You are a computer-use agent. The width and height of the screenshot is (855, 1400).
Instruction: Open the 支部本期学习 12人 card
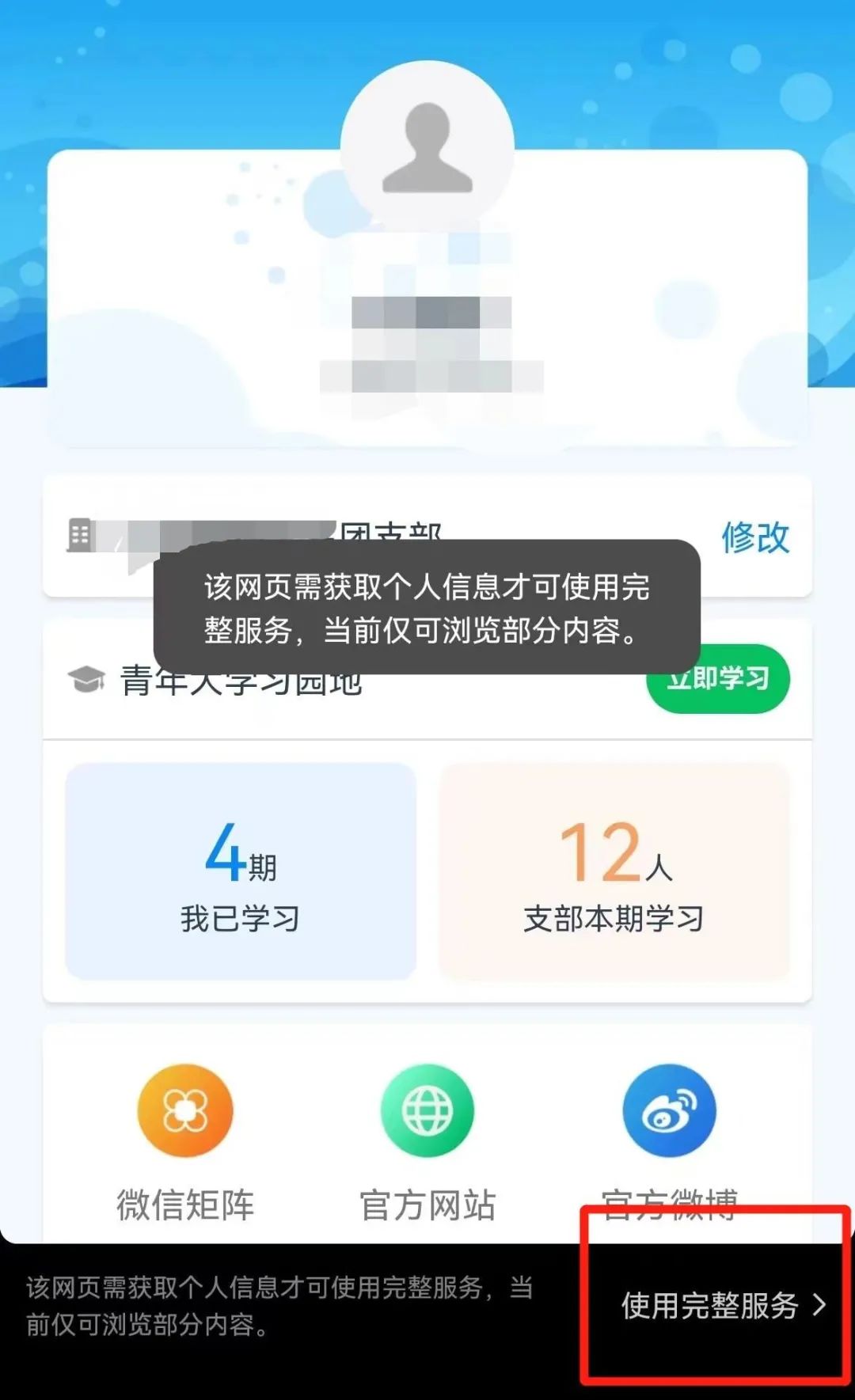pyautogui.click(x=614, y=871)
